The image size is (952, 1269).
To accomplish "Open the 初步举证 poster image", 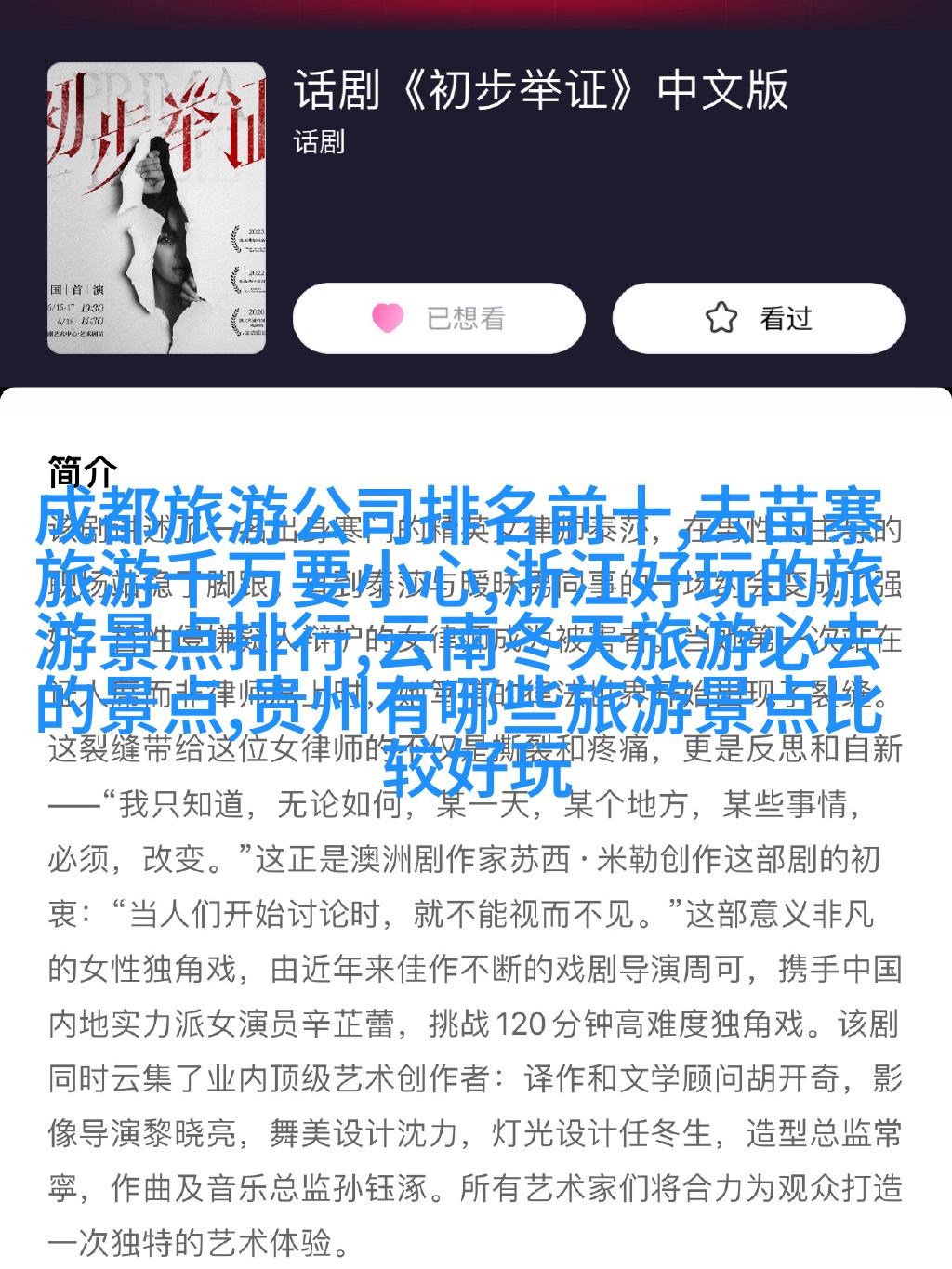I will [156, 209].
